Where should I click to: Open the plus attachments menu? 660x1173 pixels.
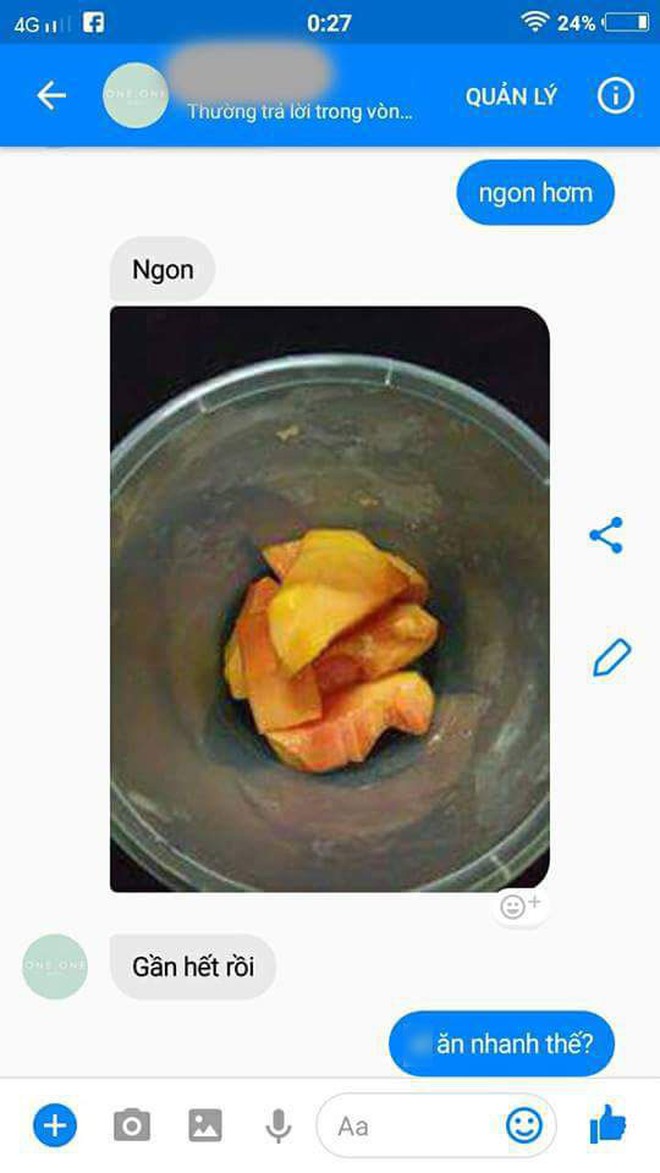[55, 1125]
